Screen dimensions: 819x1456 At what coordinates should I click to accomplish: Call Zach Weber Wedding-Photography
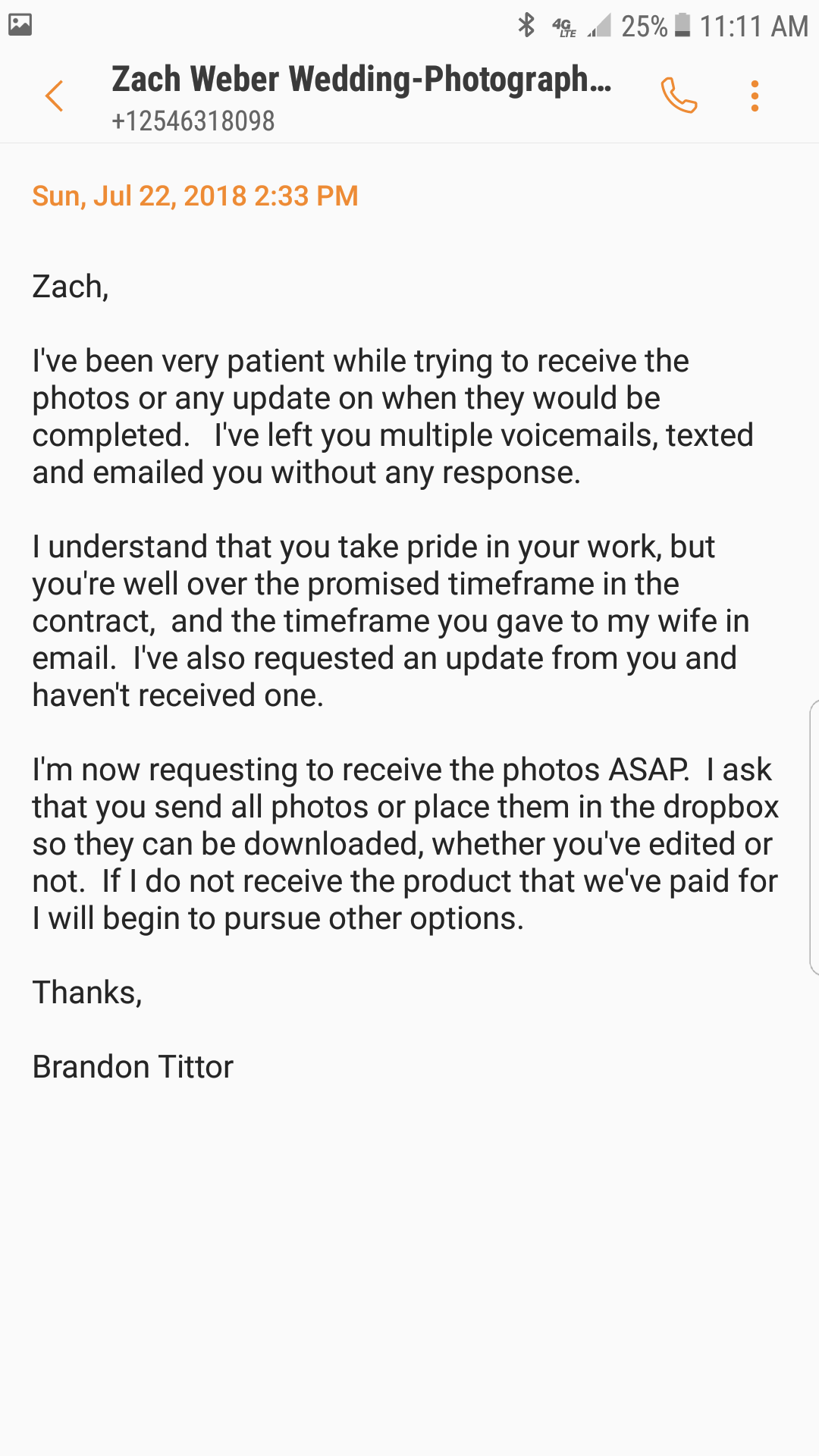679,96
